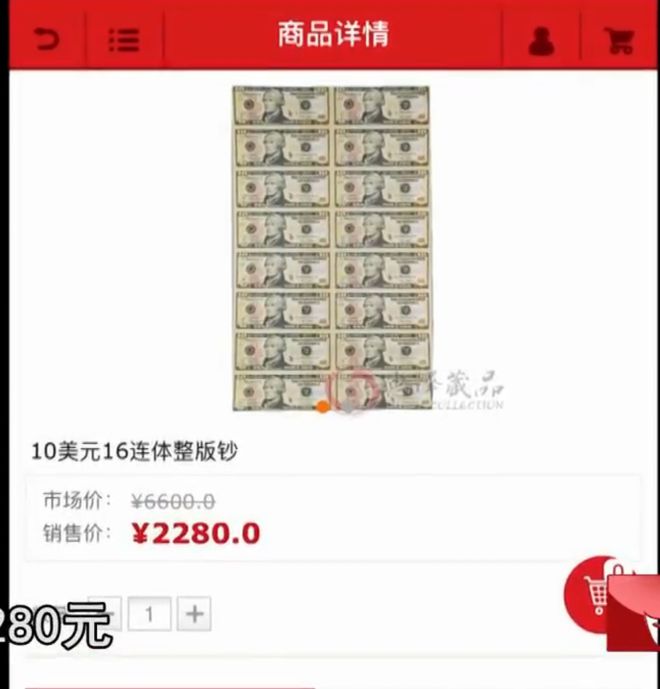Image resolution: width=660 pixels, height=689 pixels.
Task: Tap the quantity field showing 1
Action: 149,613
